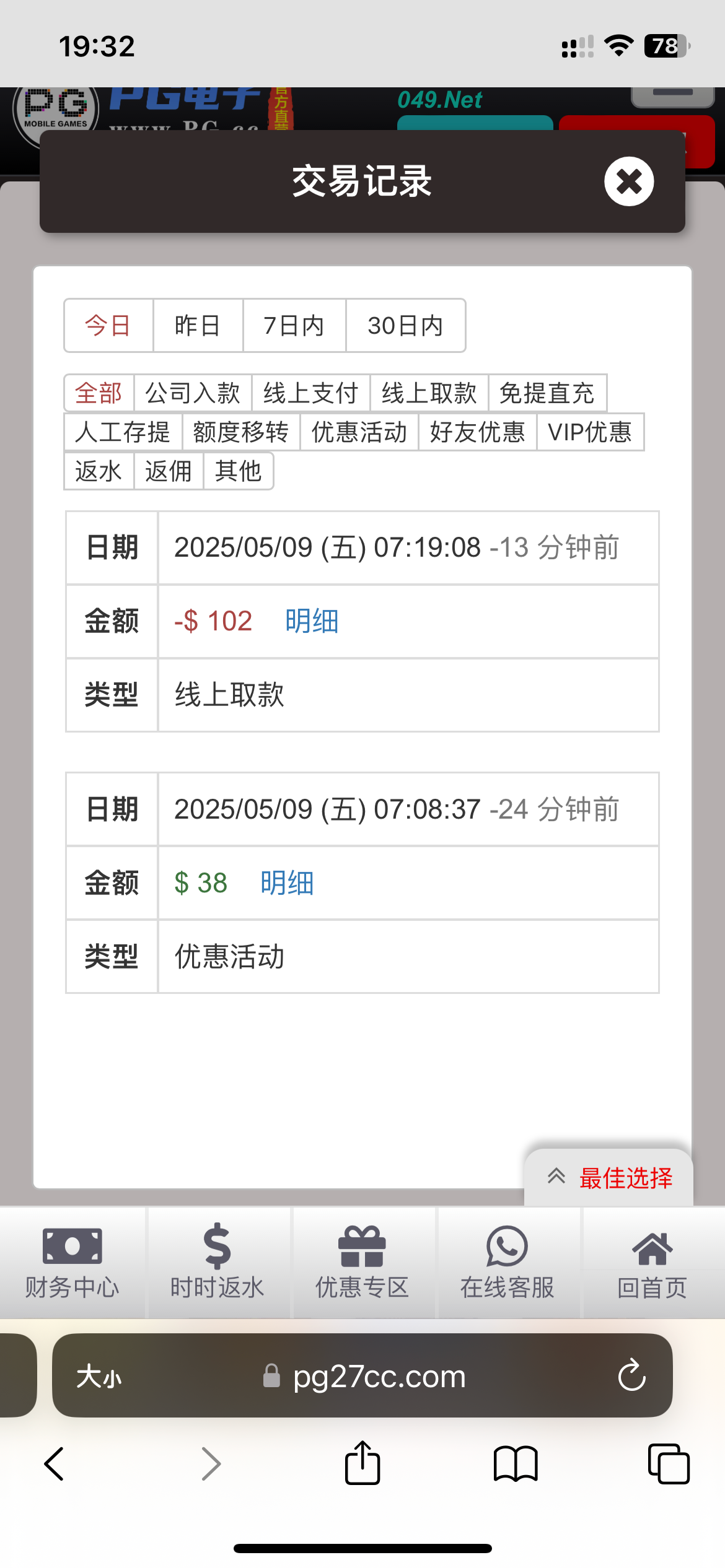This screenshot has width=725, height=1568.
Task: Switch to the 30日内 date range
Action: coord(405,326)
